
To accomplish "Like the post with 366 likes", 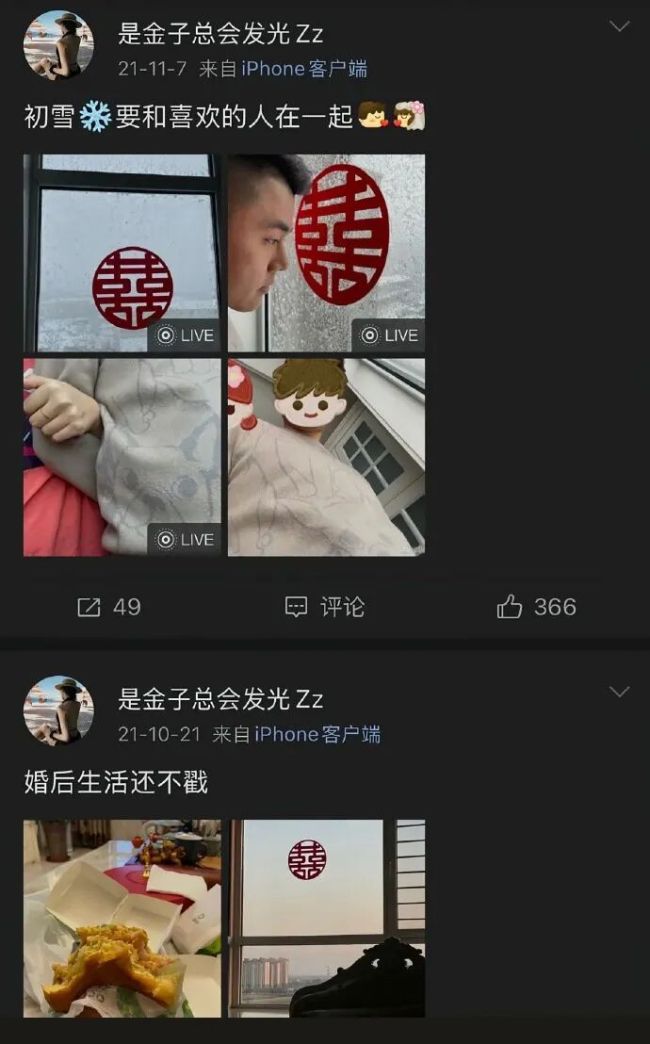I will (536, 607).
